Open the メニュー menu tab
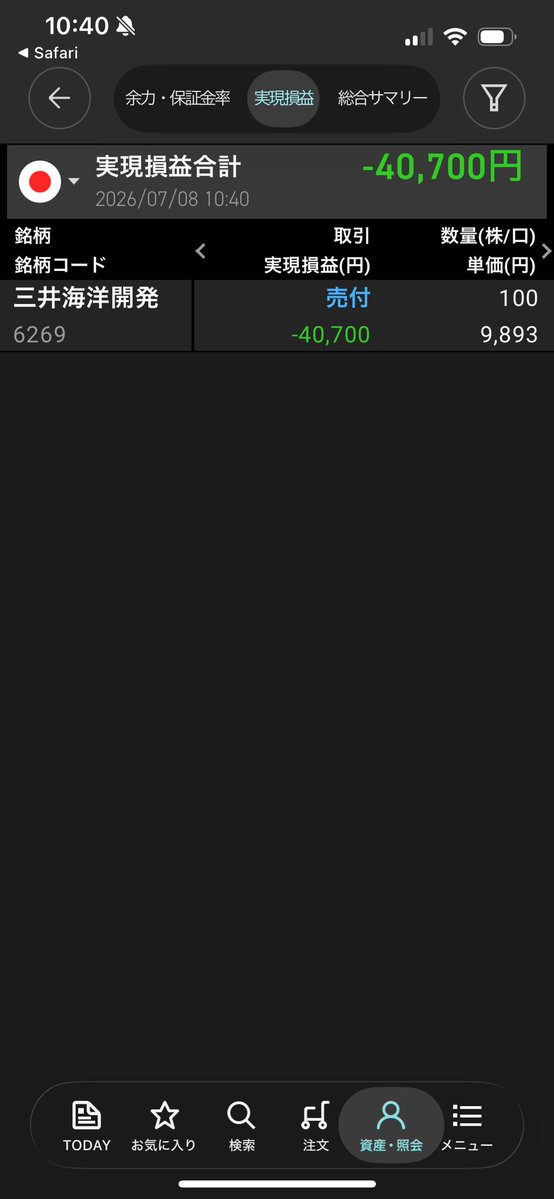This screenshot has width=554, height=1199. 467,1126
